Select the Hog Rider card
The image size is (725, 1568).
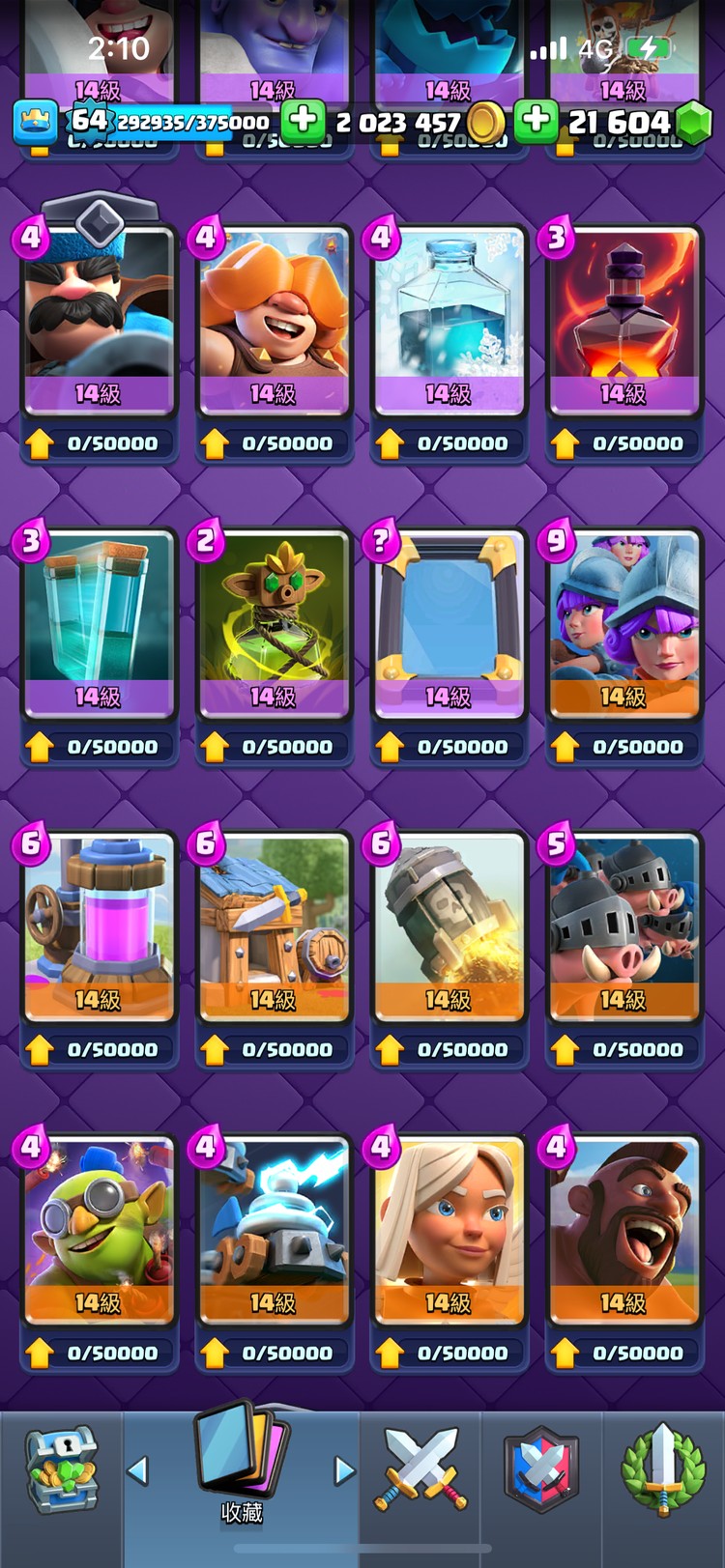click(x=623, y=1229)
